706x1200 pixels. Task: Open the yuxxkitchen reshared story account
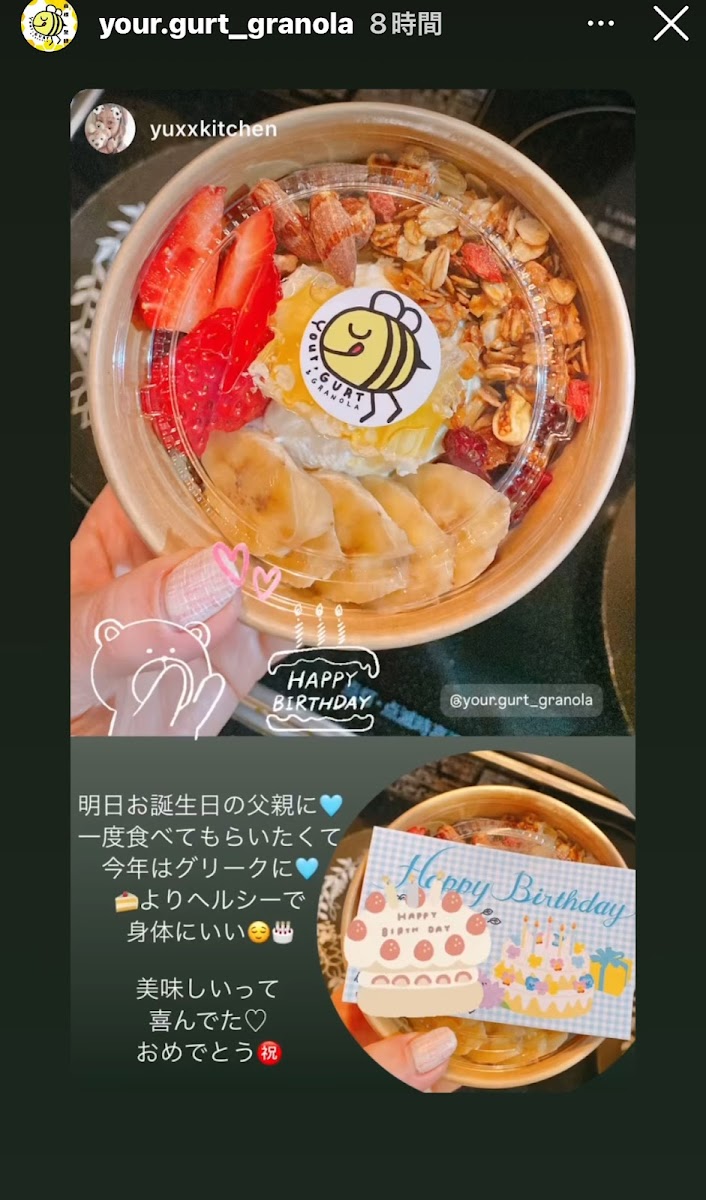181,129
